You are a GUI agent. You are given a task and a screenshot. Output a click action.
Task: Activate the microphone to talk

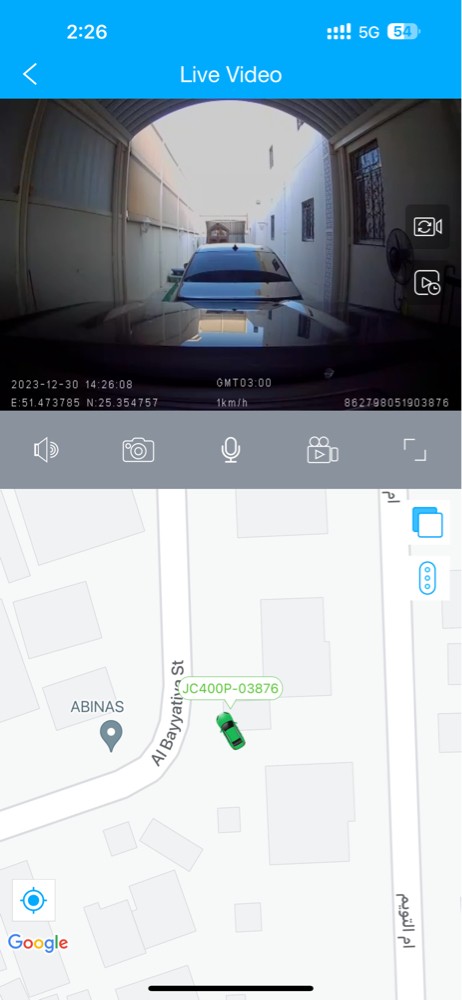(230, 450)
